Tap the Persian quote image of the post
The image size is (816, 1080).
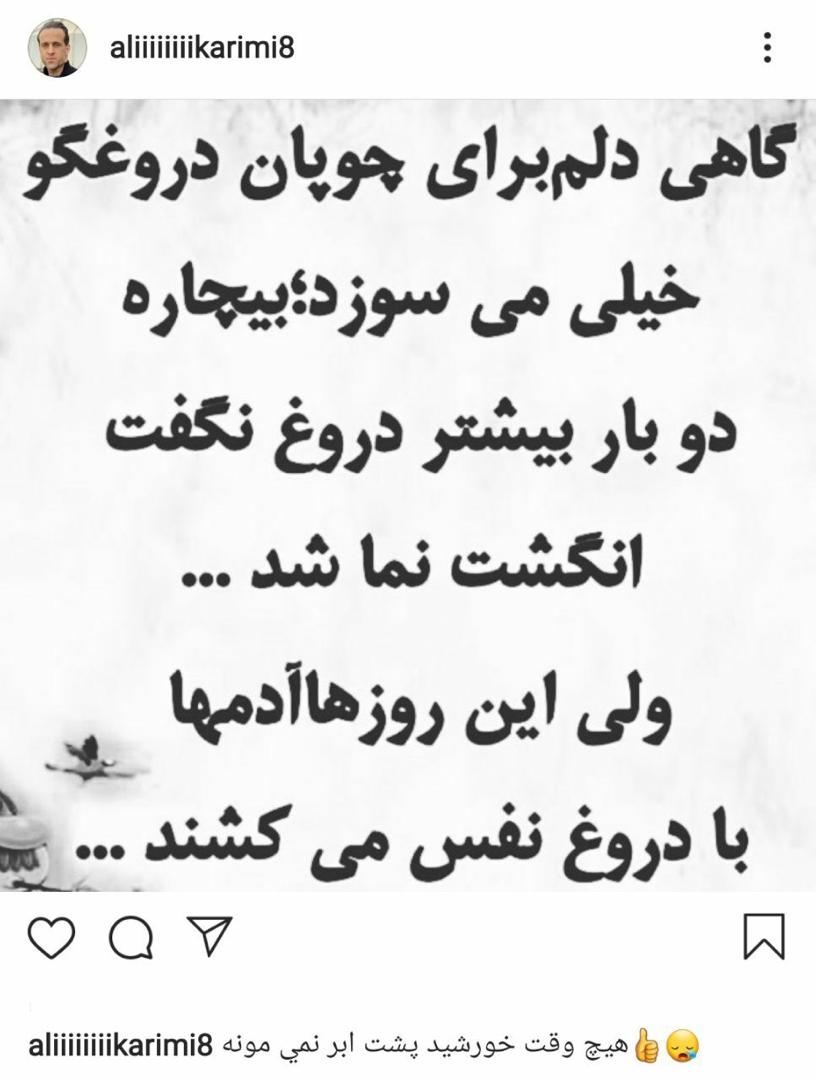408,490
